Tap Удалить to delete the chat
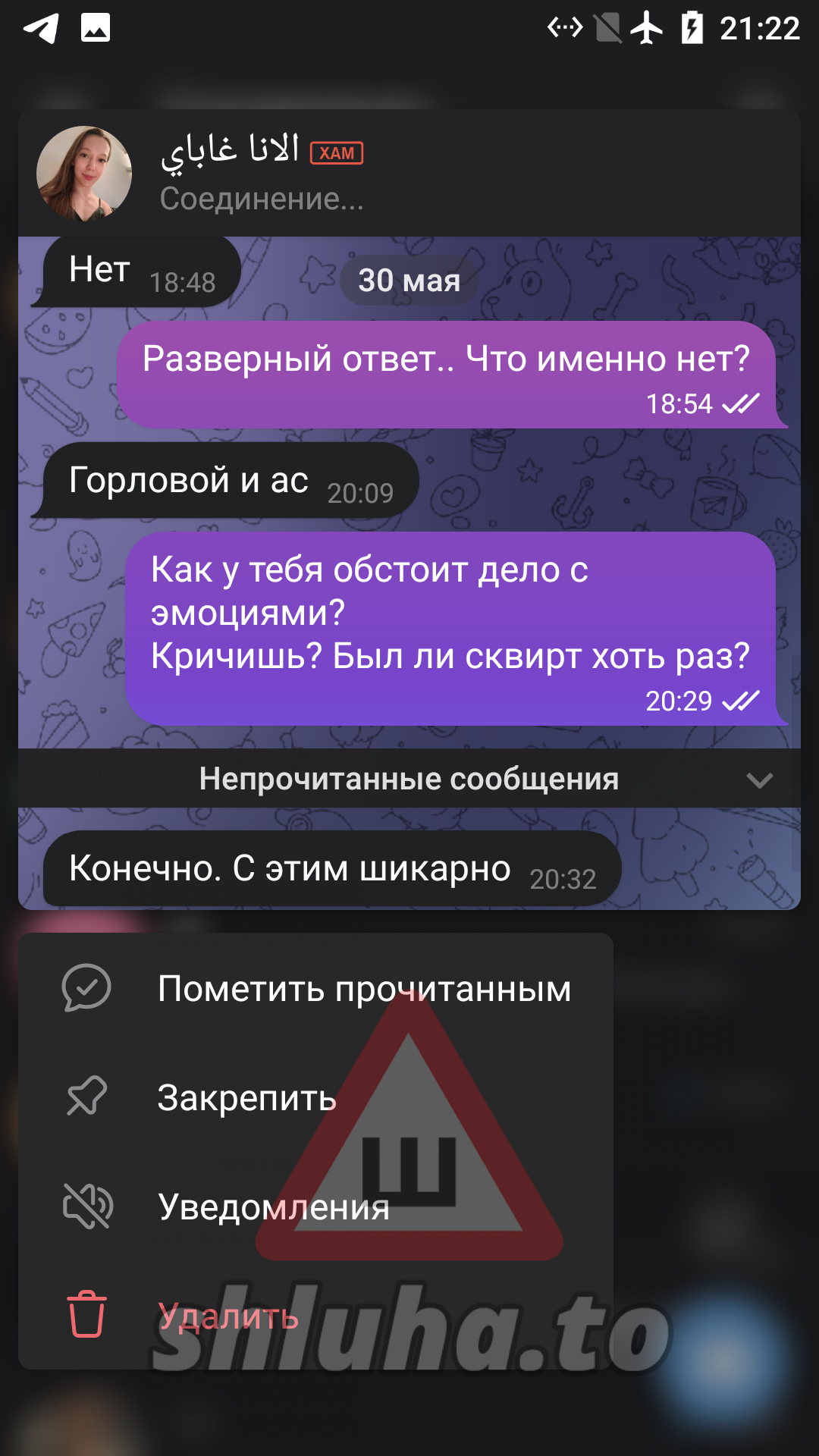Viewport: 819px width, 1456px height. coord(315,1316)
